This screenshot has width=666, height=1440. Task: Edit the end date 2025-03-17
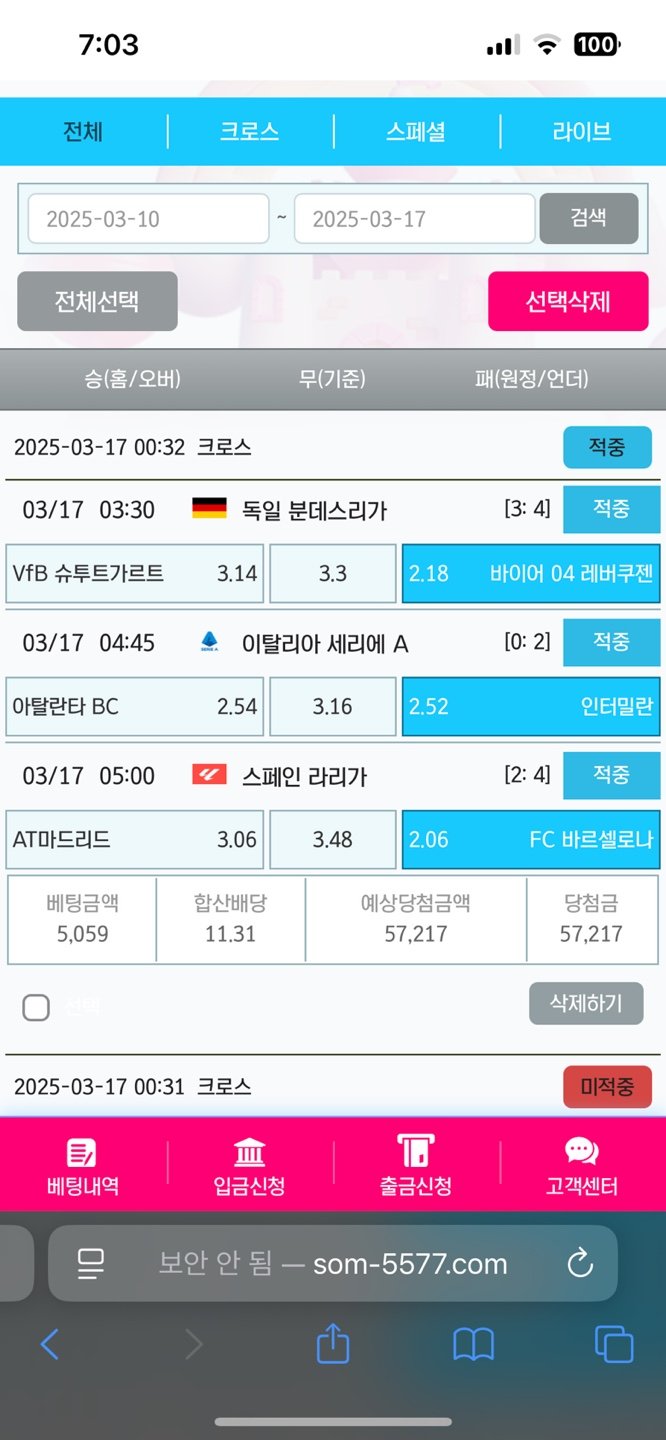[414, 219]
